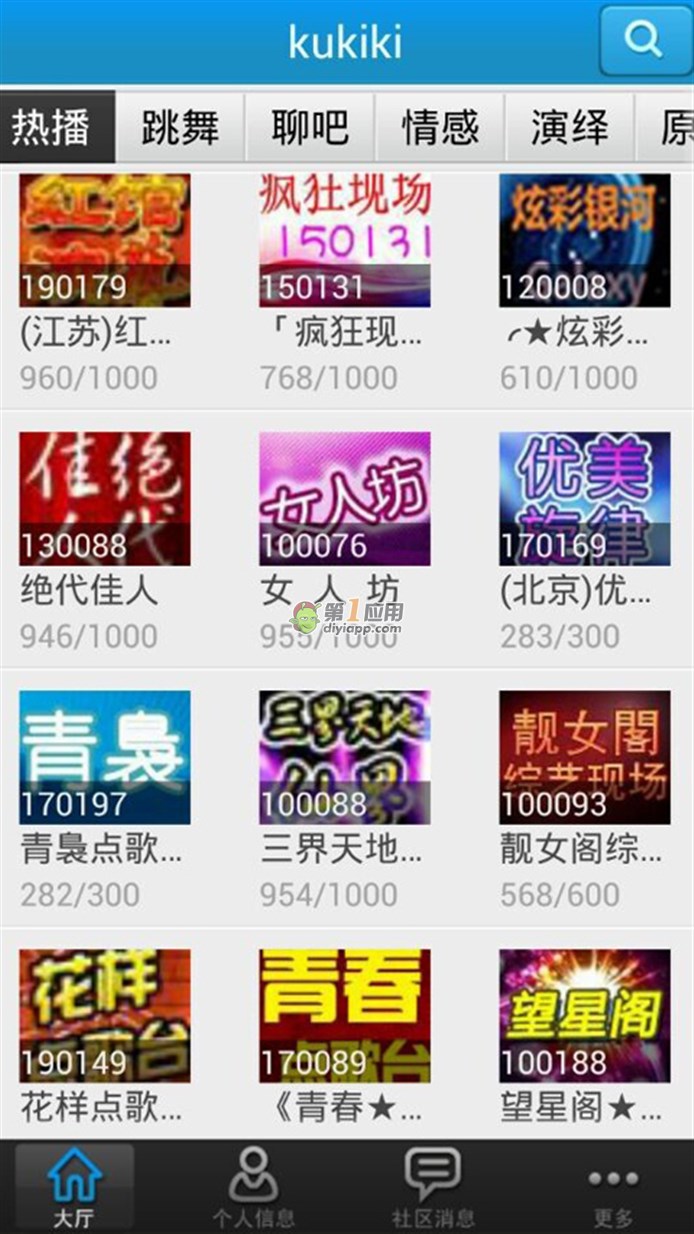Go to the 演绎 tab
Image resolution: width=694 pixels, height=1234 pixels.
point(569,127)
